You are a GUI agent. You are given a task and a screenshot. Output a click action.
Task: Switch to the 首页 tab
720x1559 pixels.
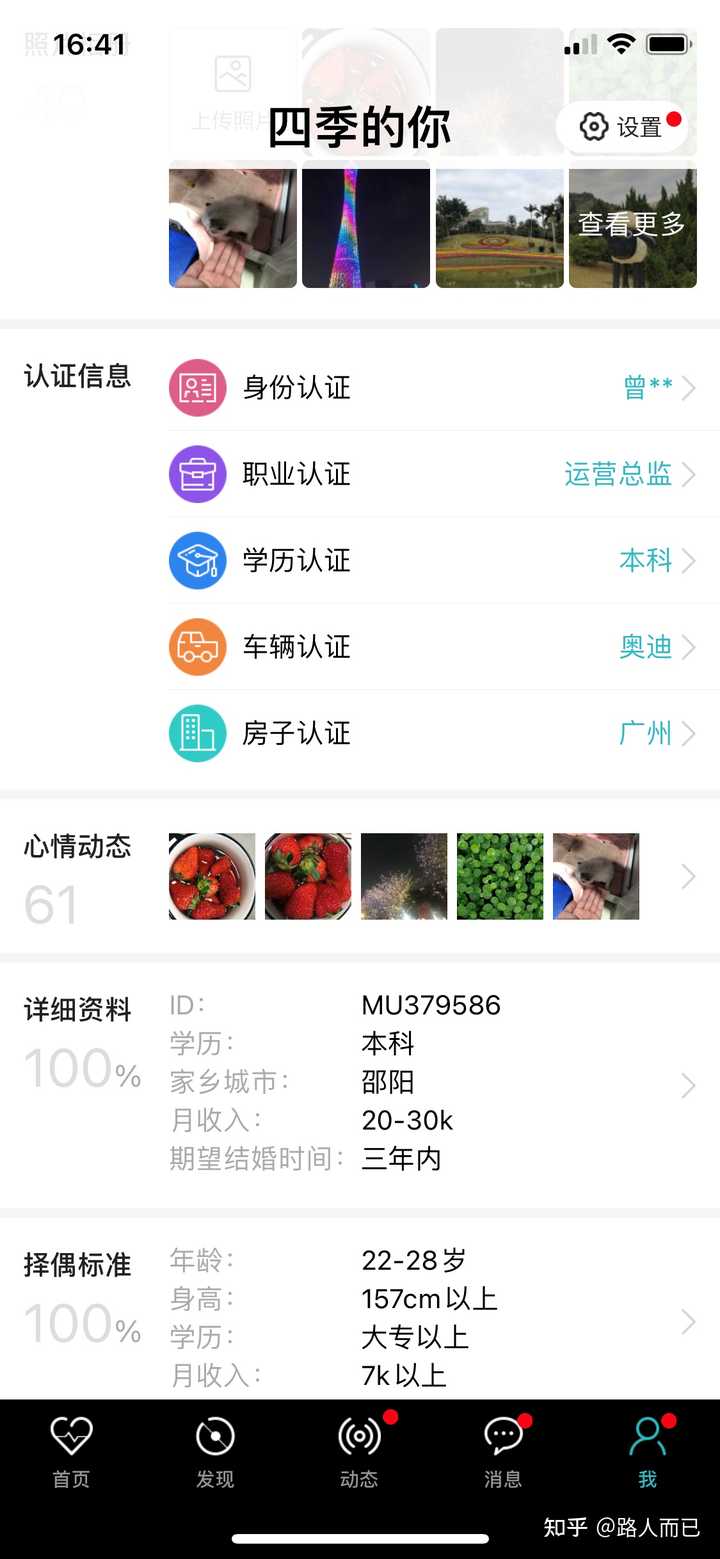pos(71,1450)
